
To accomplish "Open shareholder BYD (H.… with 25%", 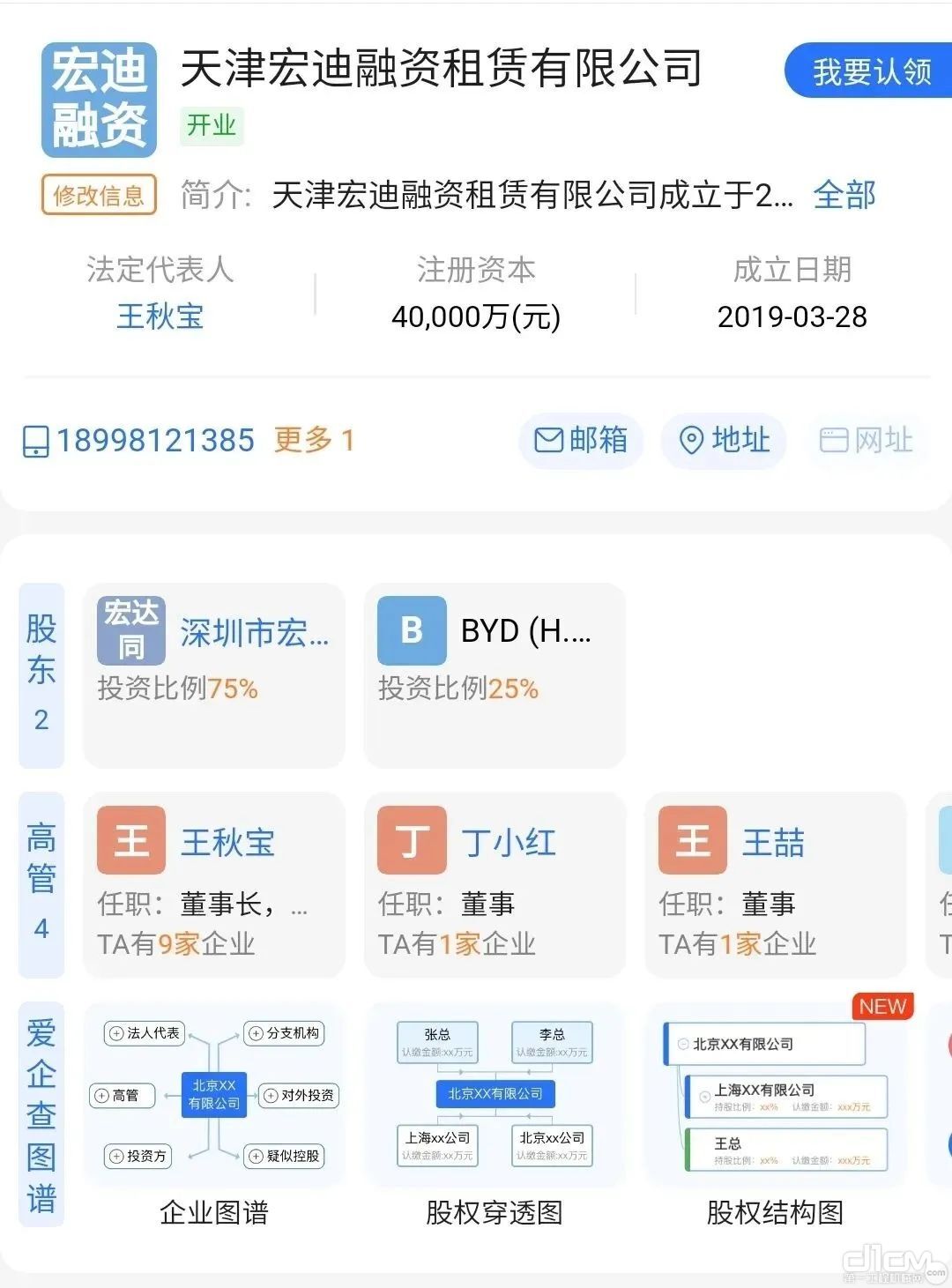I will click(494, 674).
